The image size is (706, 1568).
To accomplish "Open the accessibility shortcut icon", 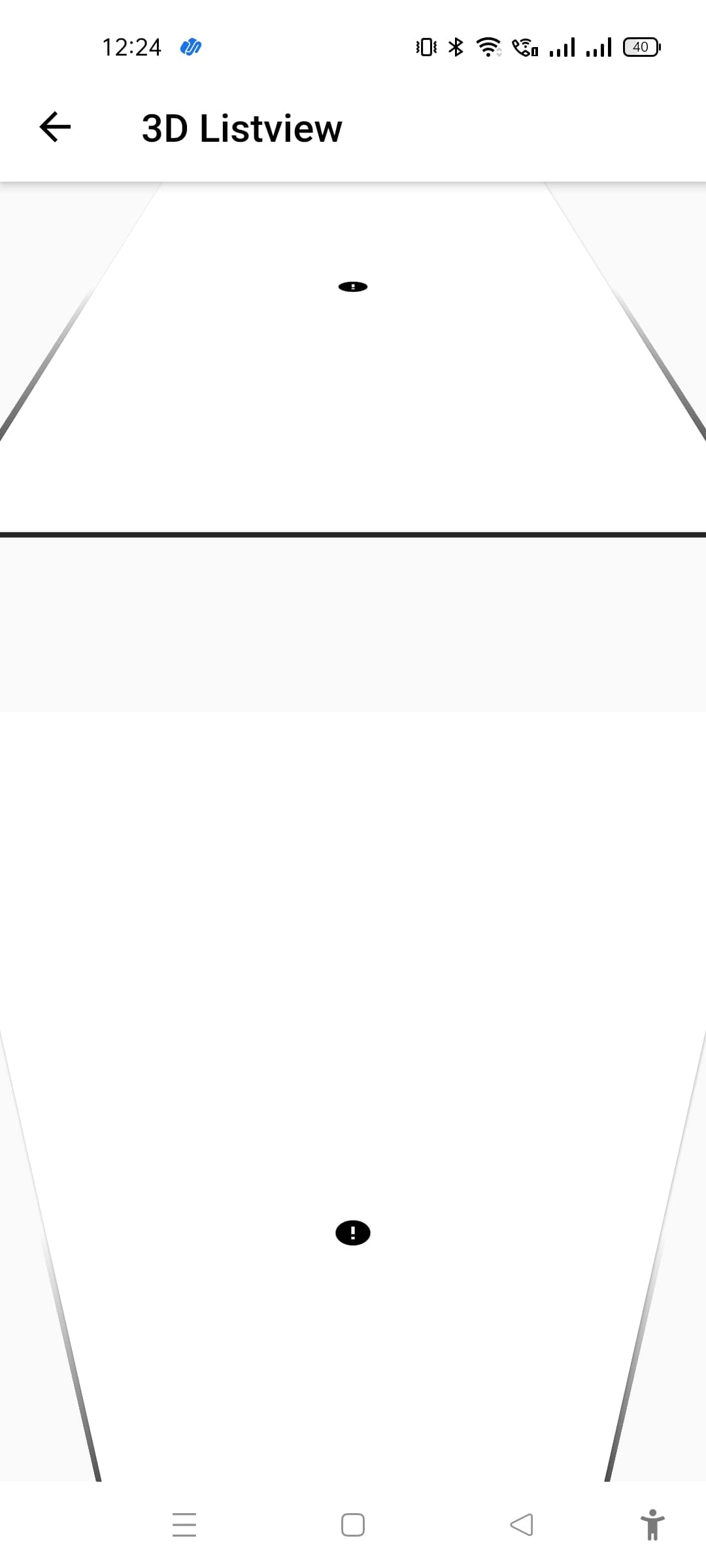I will point(652,1524).
